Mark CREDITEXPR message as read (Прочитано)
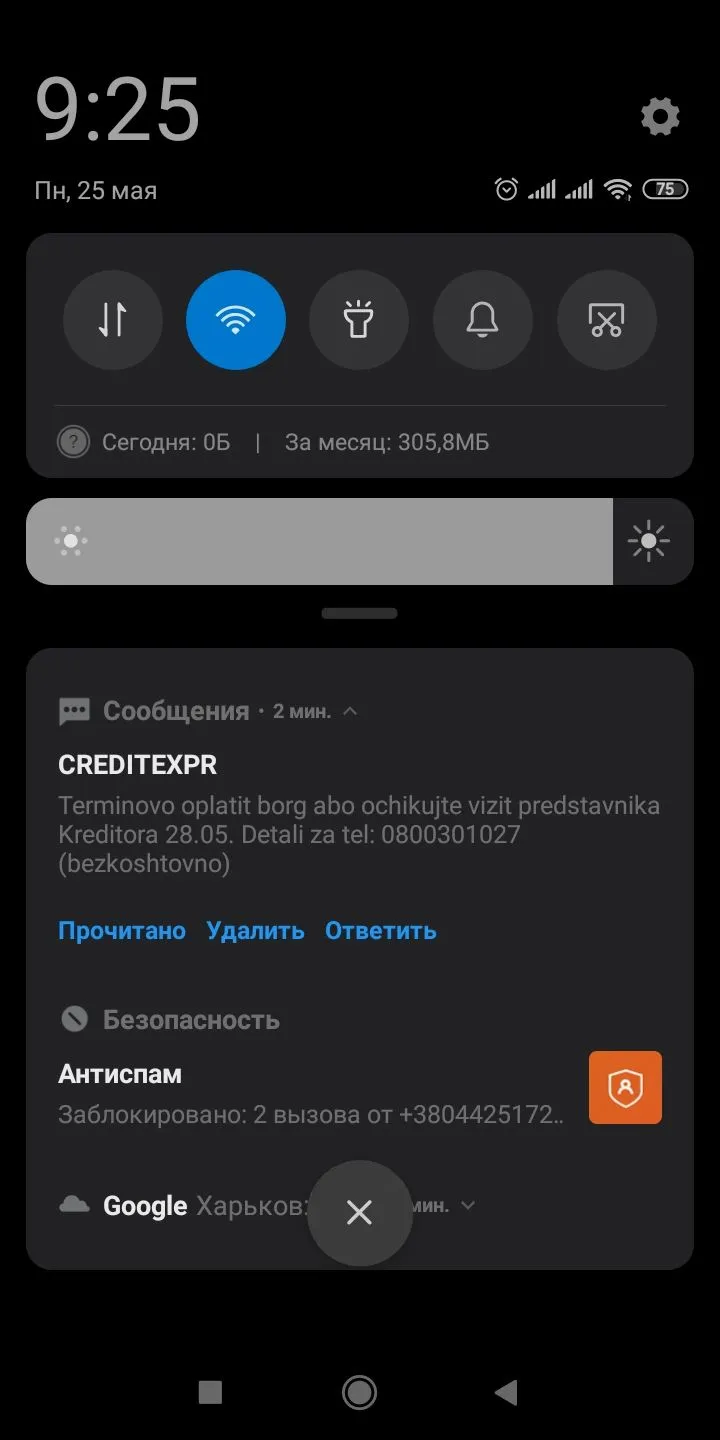This screenshot has width=720, height=1440. (x=122, y=931)
